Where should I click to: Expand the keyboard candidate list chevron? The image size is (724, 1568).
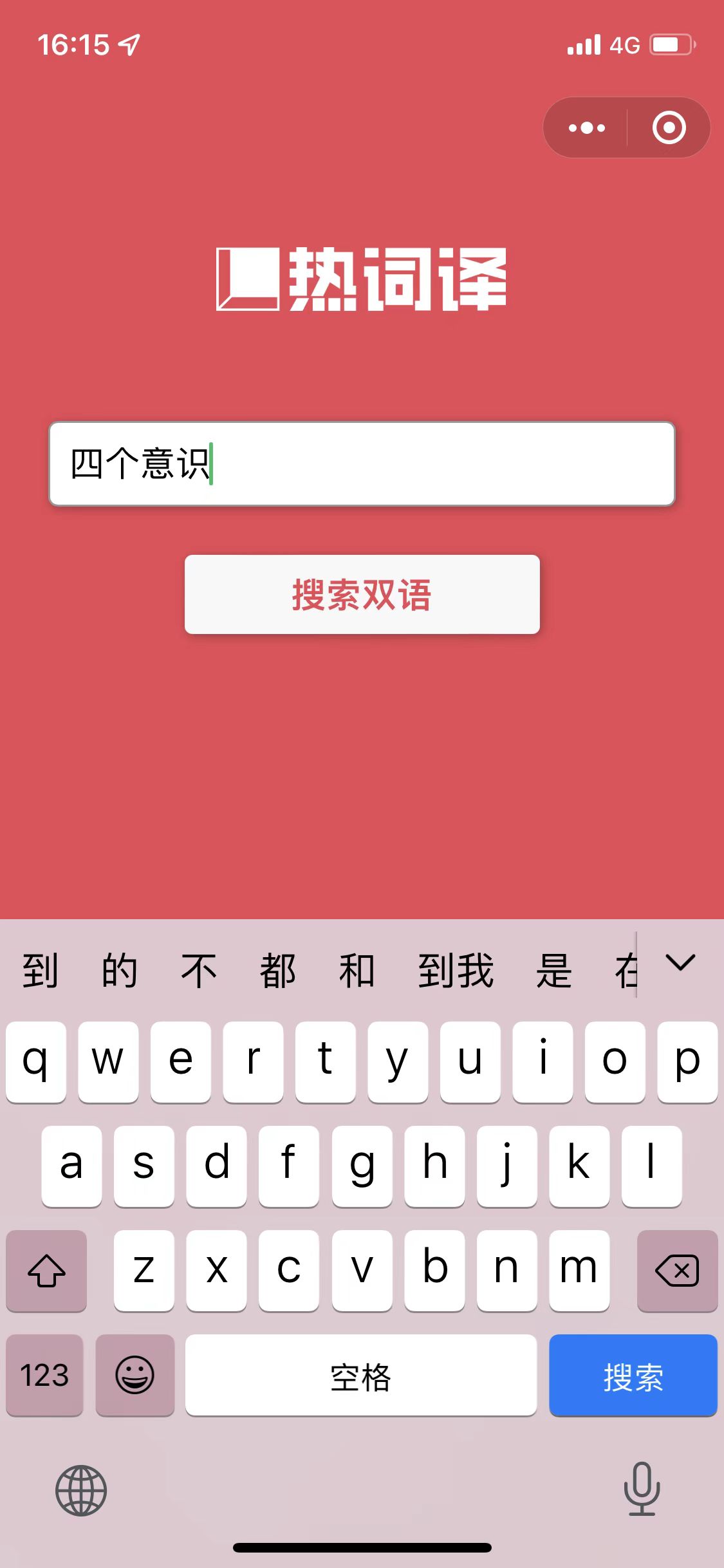[x=680, y=964]
